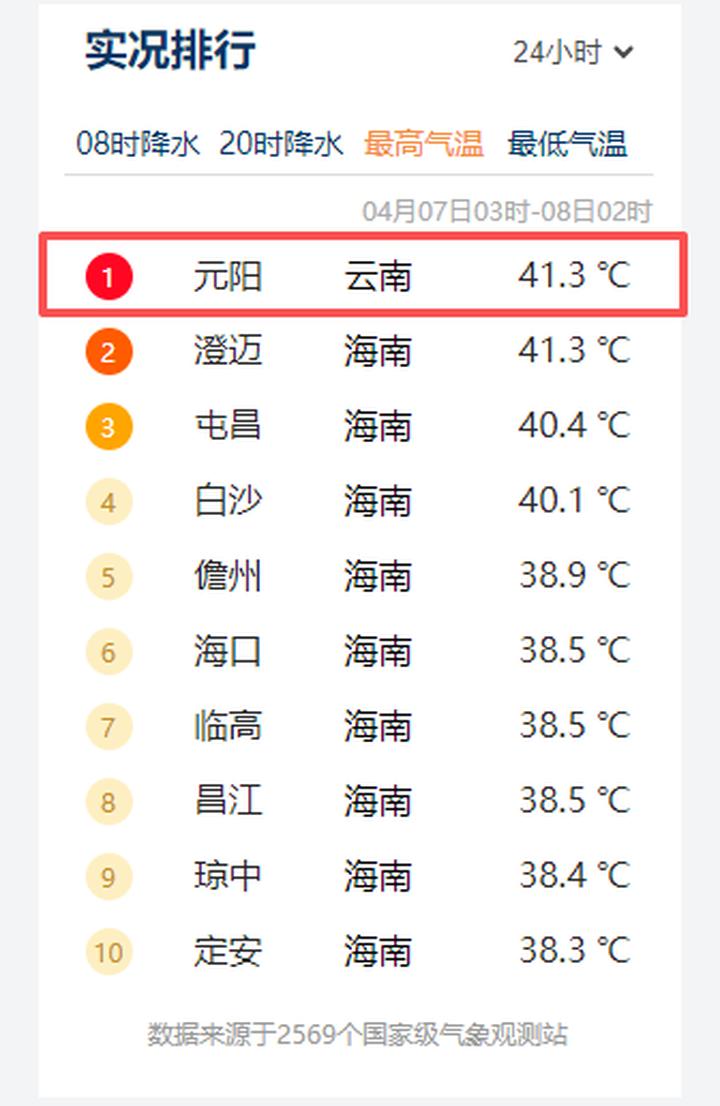Viewport: 720px width, 1106px height.
Task: Show the 最低气温 ranking tab
Action: coord(567,144)
